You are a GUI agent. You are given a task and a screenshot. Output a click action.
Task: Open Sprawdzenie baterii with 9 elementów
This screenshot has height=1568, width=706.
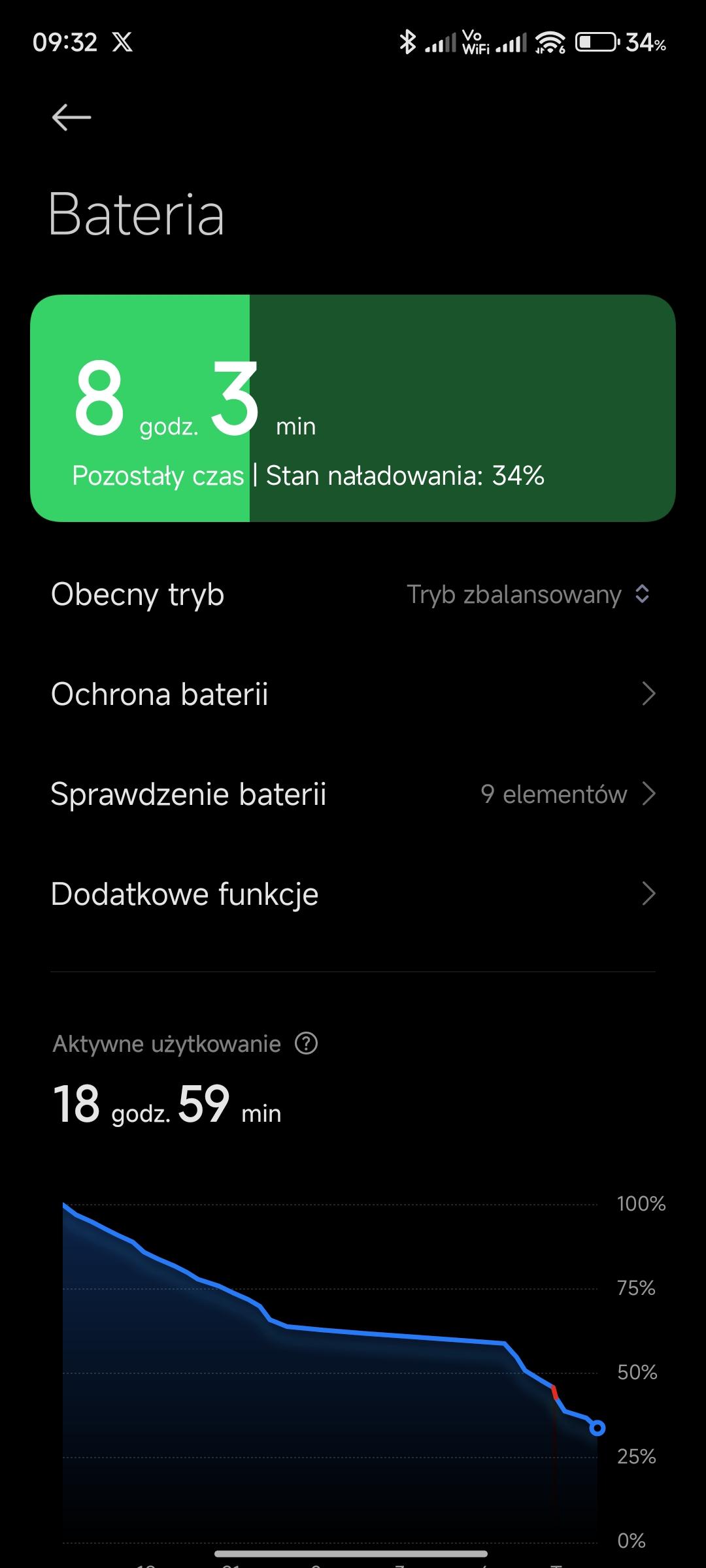coord(353,794)
